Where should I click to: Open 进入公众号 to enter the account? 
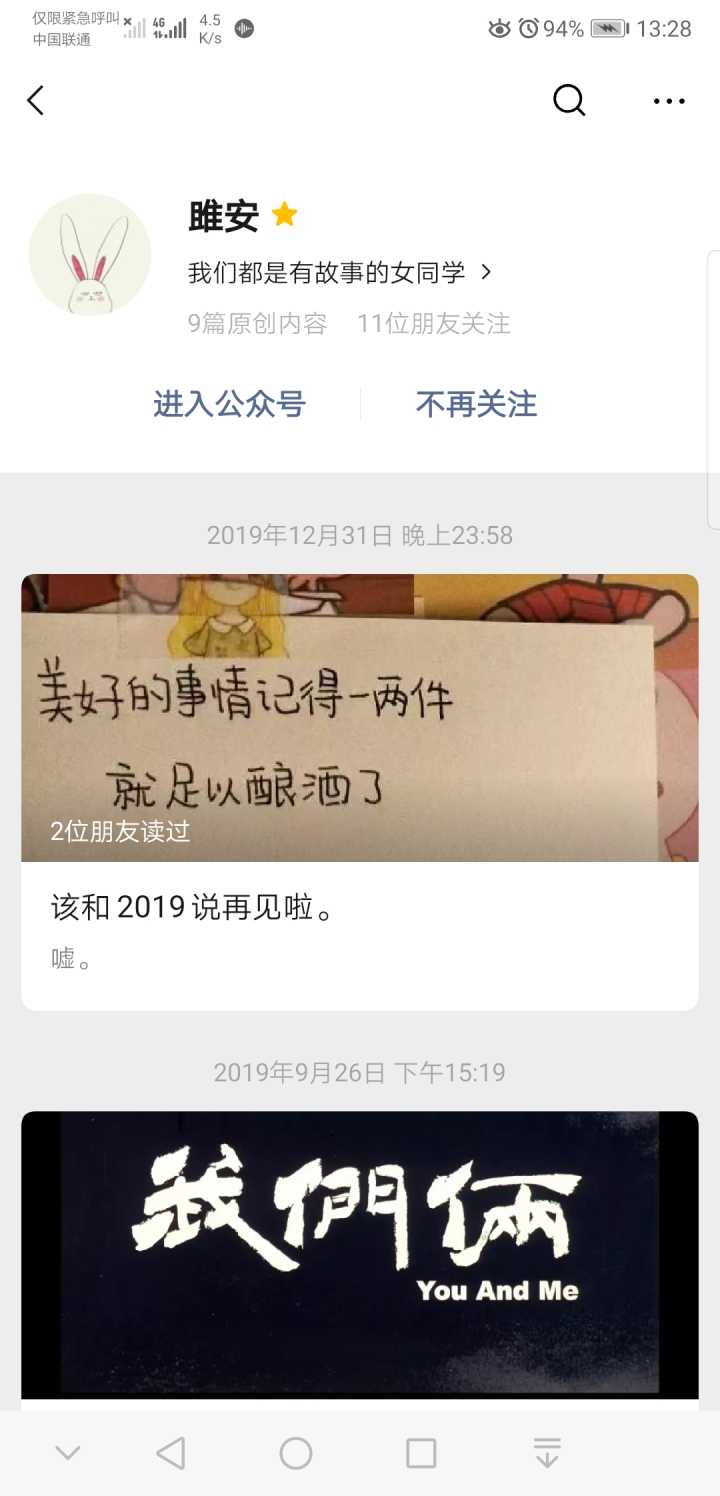pos(229,404)
